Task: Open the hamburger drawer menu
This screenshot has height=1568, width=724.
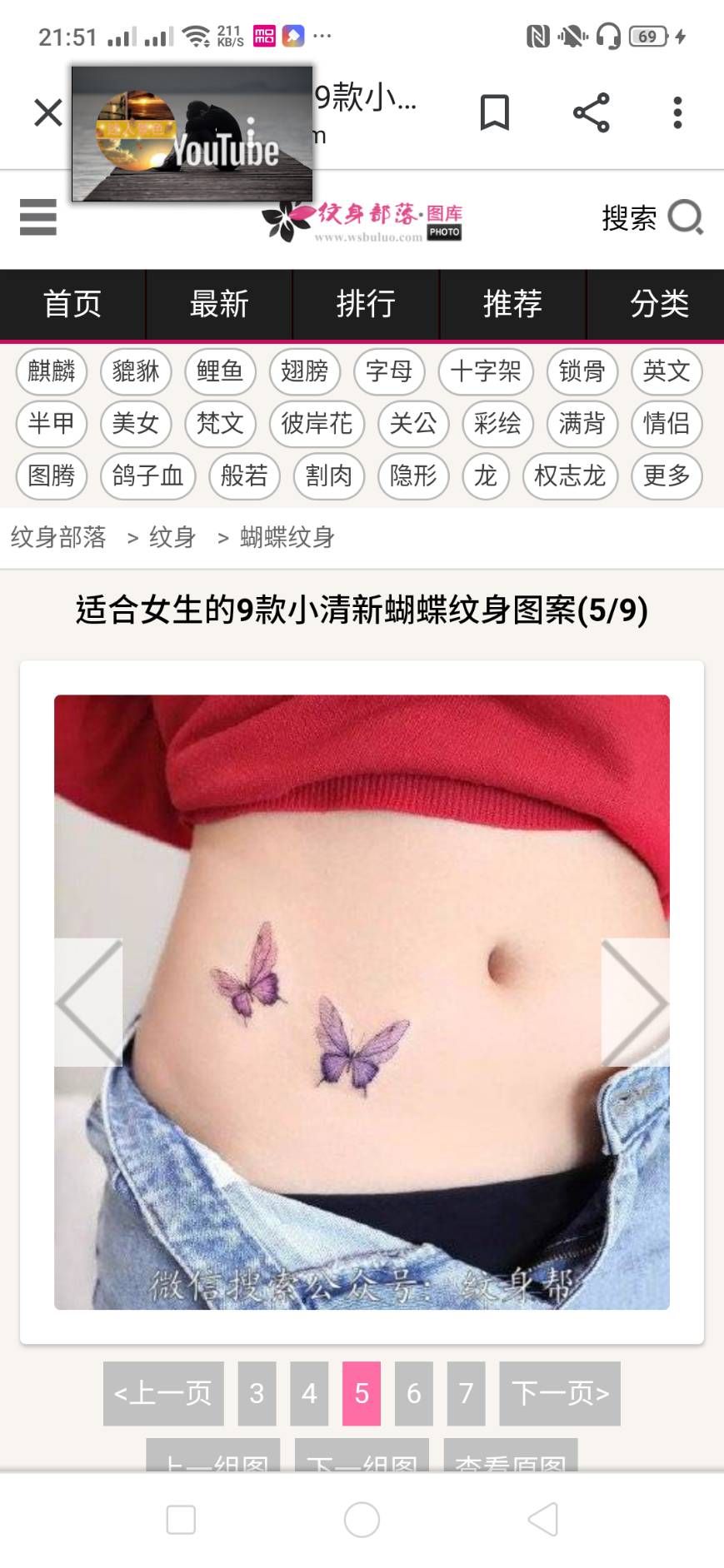Action: pyautogui.click(x=38, y=217)
